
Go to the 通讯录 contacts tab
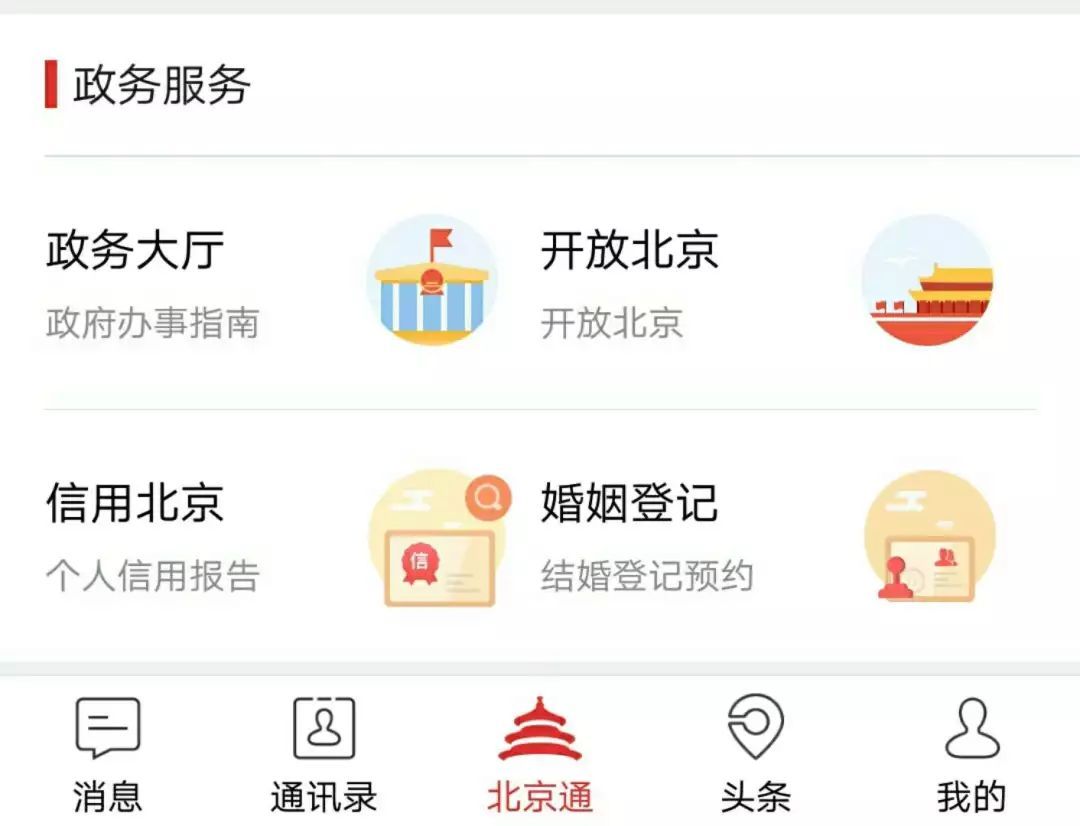coord(324,755)
